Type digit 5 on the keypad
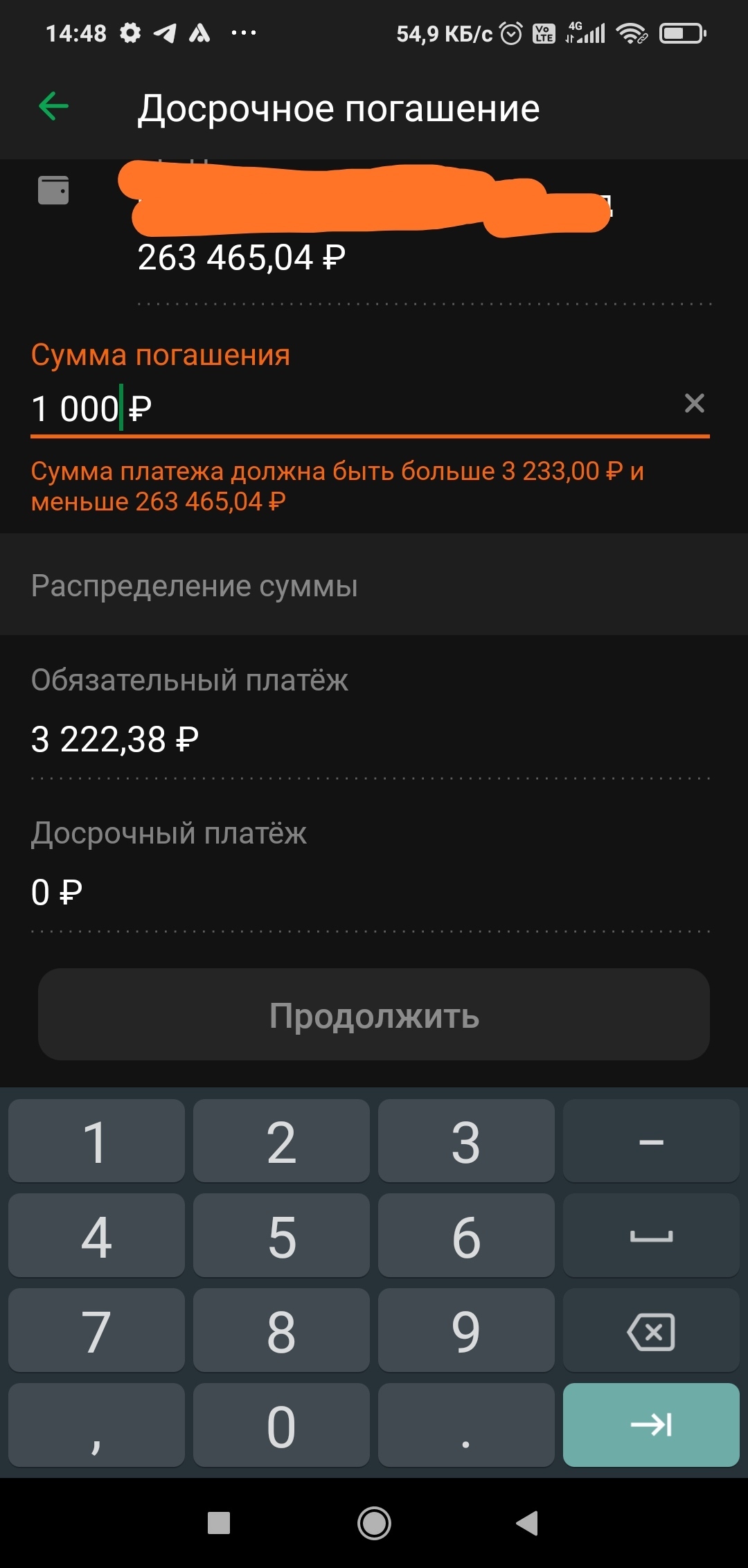 [281, 1236]
